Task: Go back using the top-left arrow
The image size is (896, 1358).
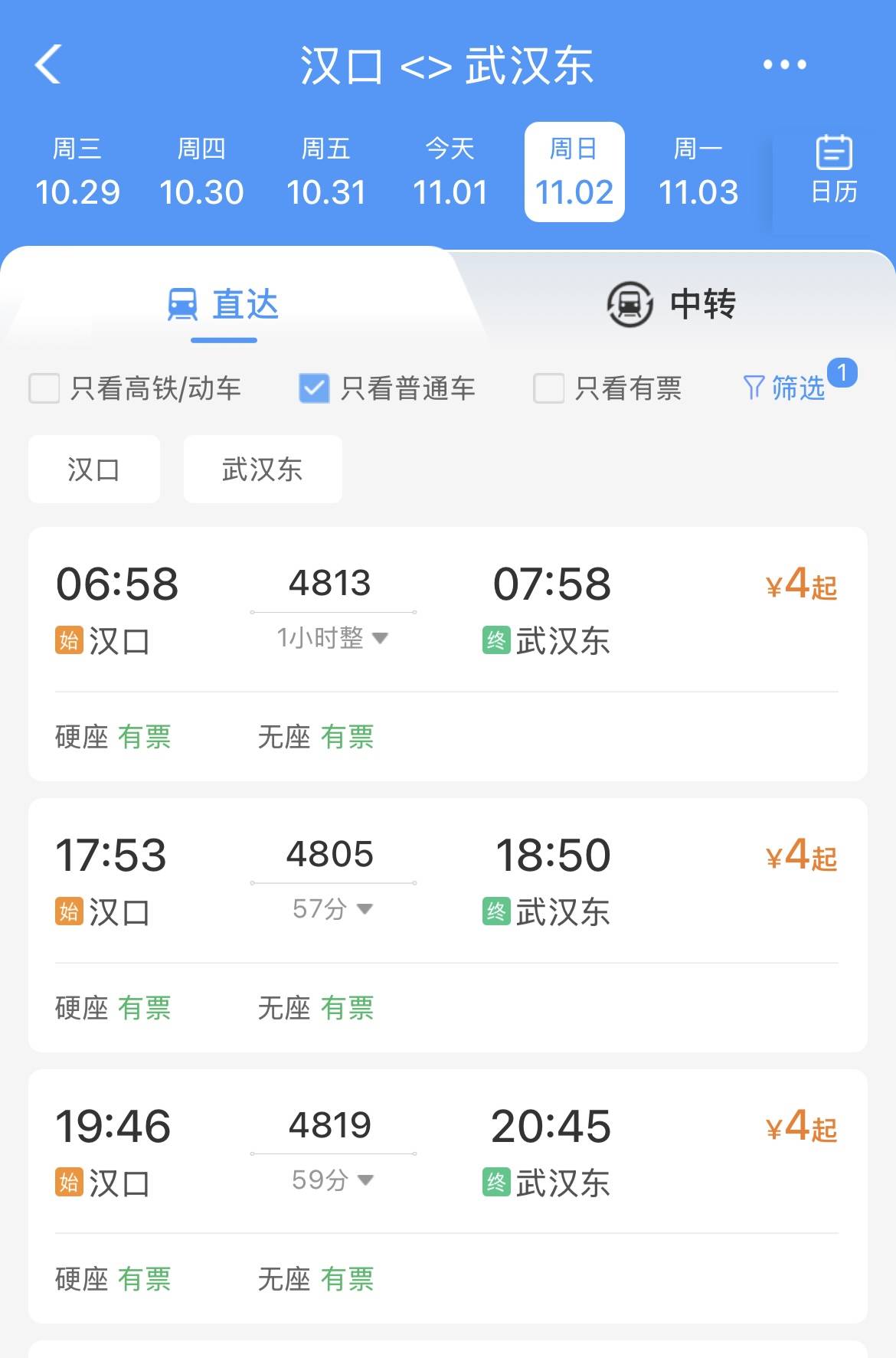Action: [48, 64]
